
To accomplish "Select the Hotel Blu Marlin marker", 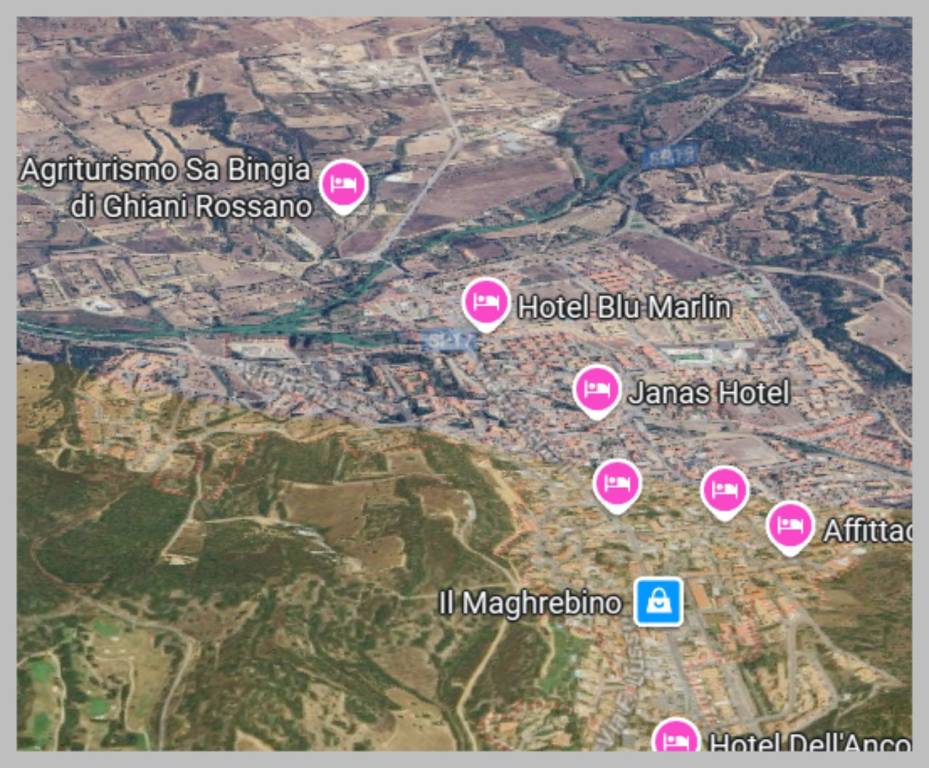I will point(486,301).
